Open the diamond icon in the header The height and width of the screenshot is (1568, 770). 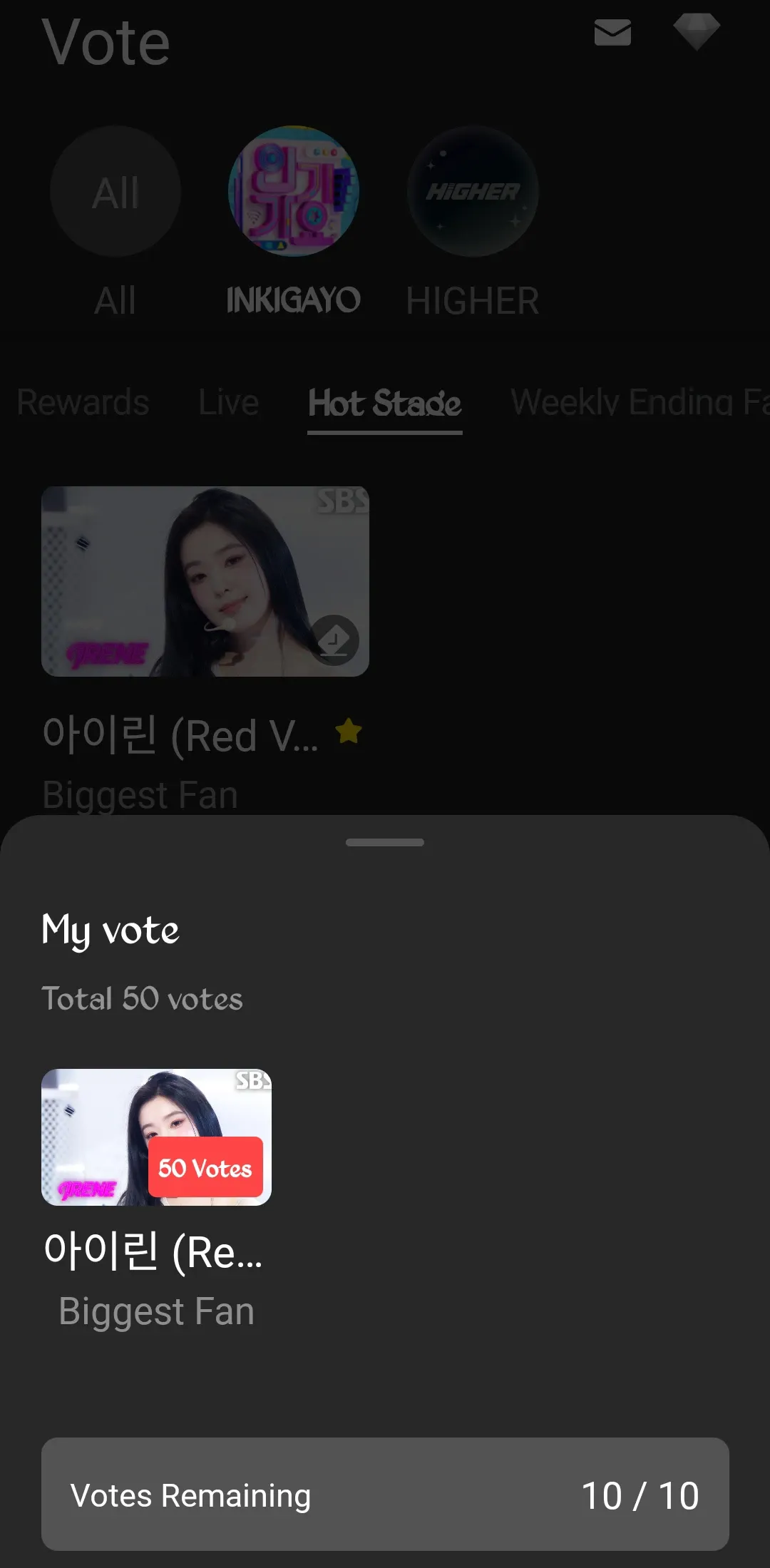pyautogui.click(x=696, y=32)
